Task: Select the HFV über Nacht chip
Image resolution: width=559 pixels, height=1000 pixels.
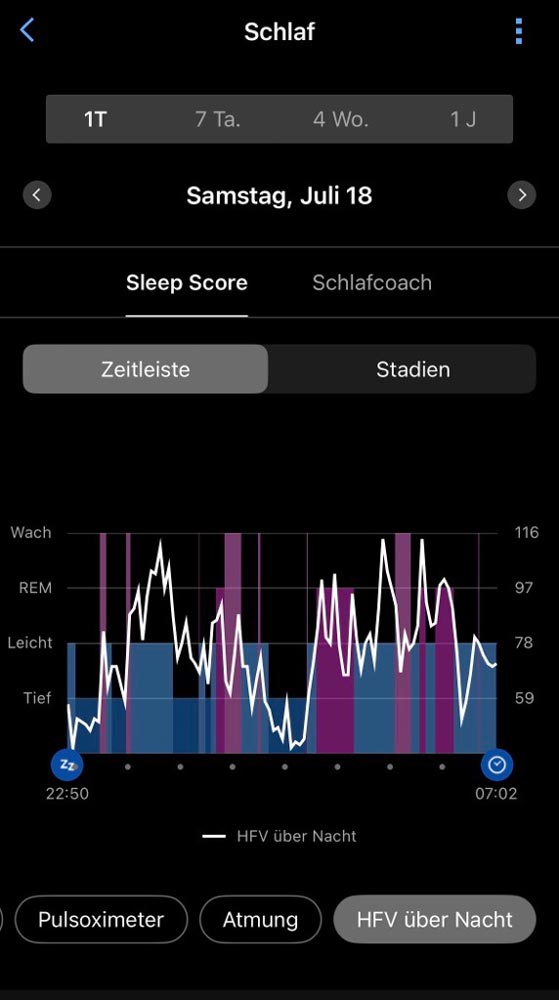Action: pos(435,919)
